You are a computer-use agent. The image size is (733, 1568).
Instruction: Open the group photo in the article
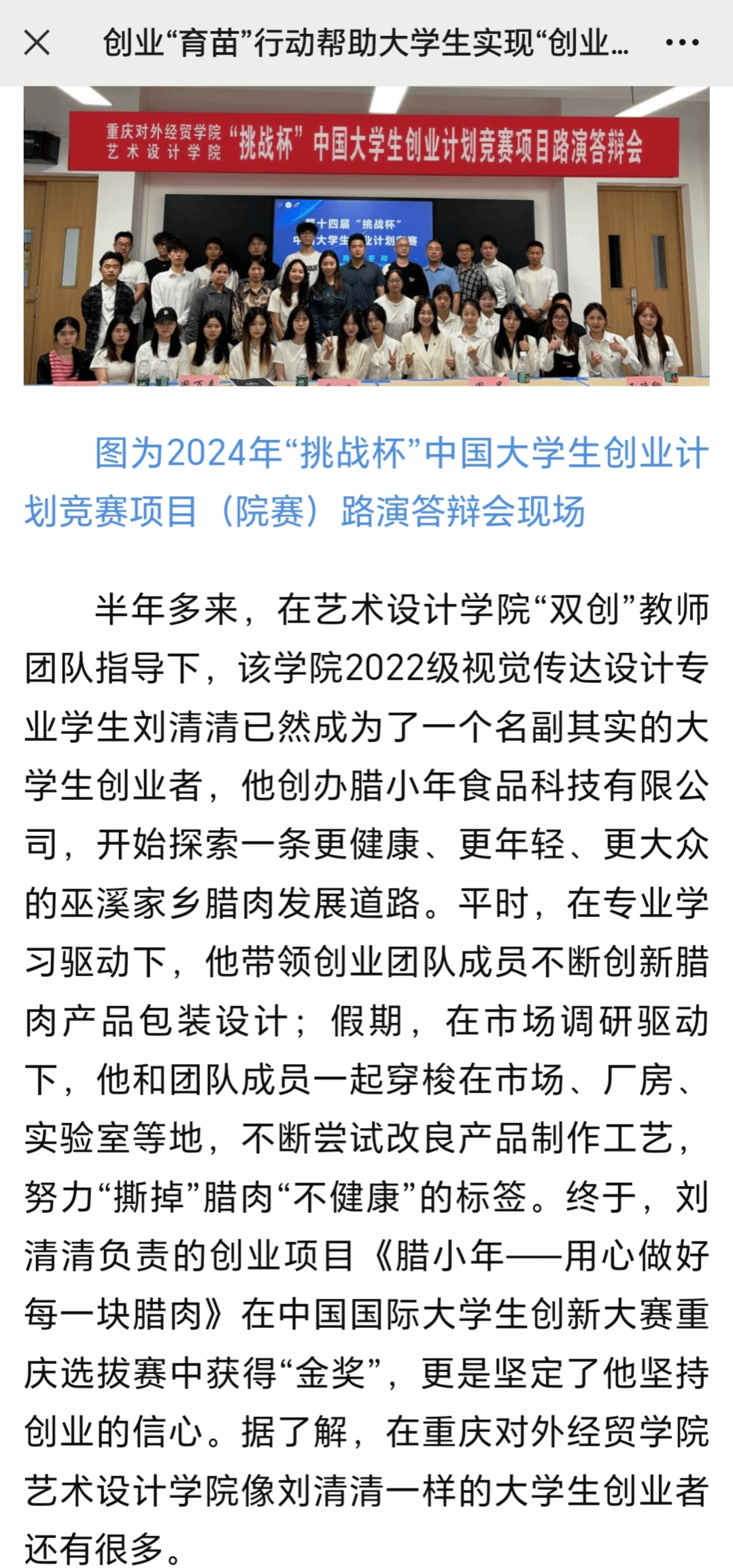click(366, 237)
